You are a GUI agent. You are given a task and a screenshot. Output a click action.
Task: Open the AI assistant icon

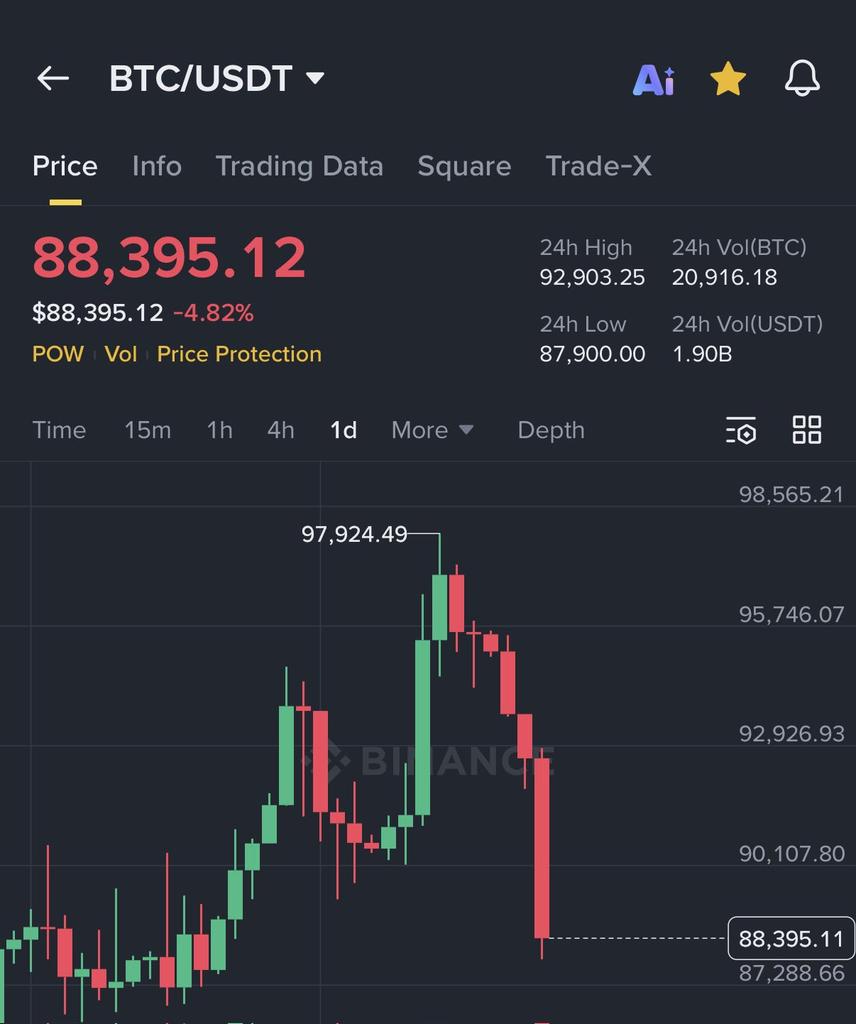point(654,79)
